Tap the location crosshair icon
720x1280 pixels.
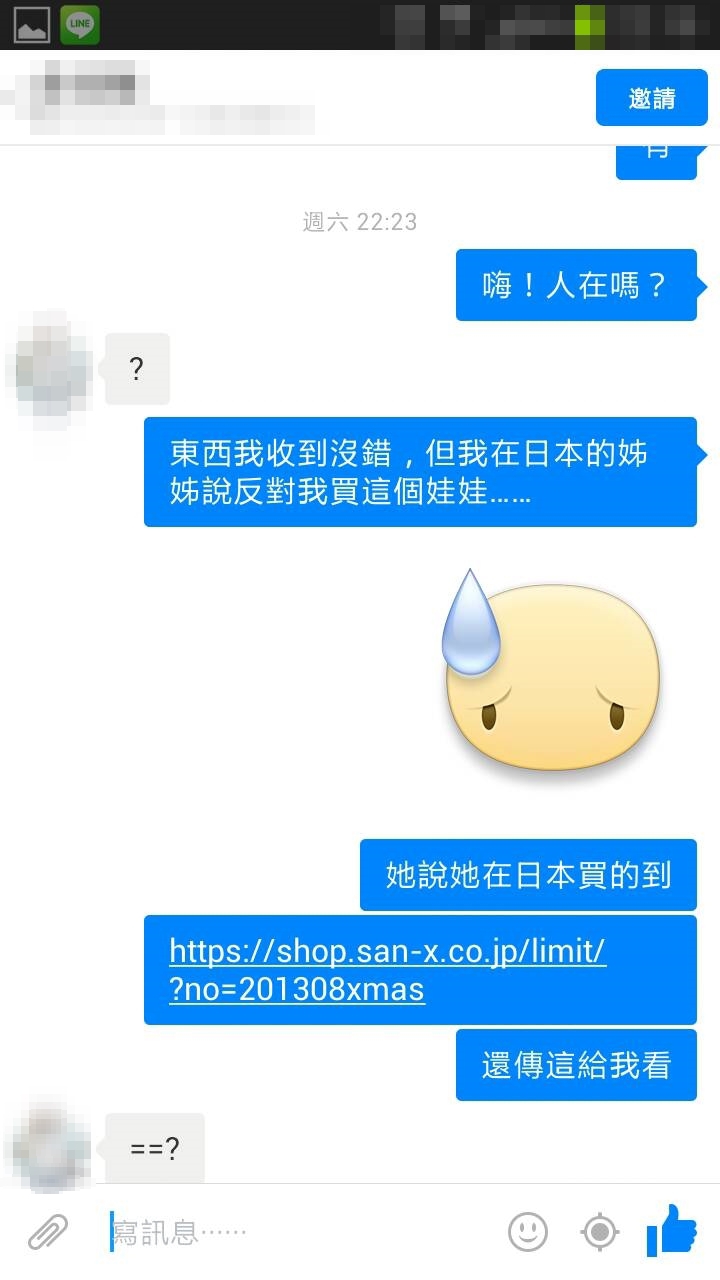(x=599, y=1232)
